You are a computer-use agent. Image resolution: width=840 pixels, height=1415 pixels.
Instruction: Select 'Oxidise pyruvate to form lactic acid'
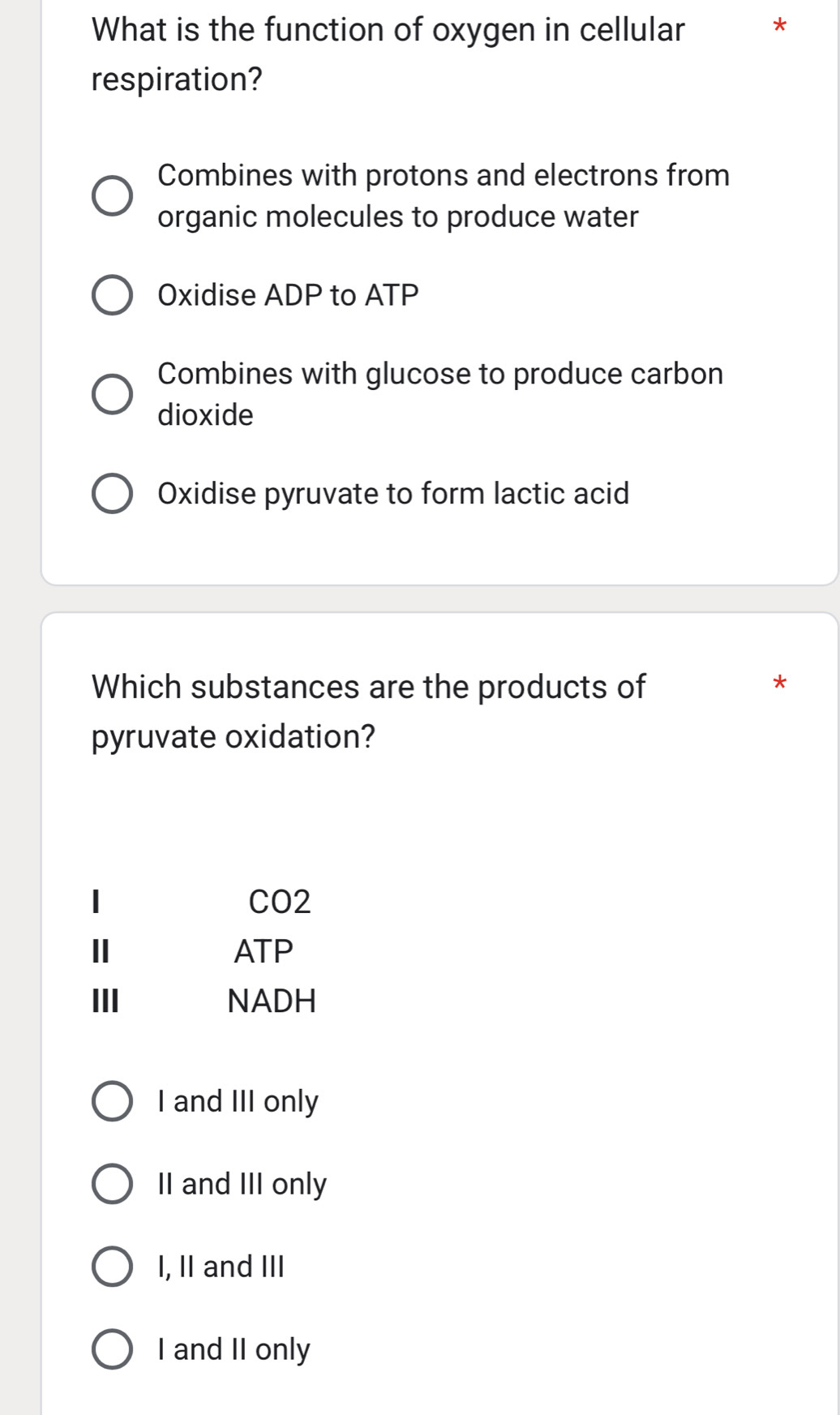[114, 493]
